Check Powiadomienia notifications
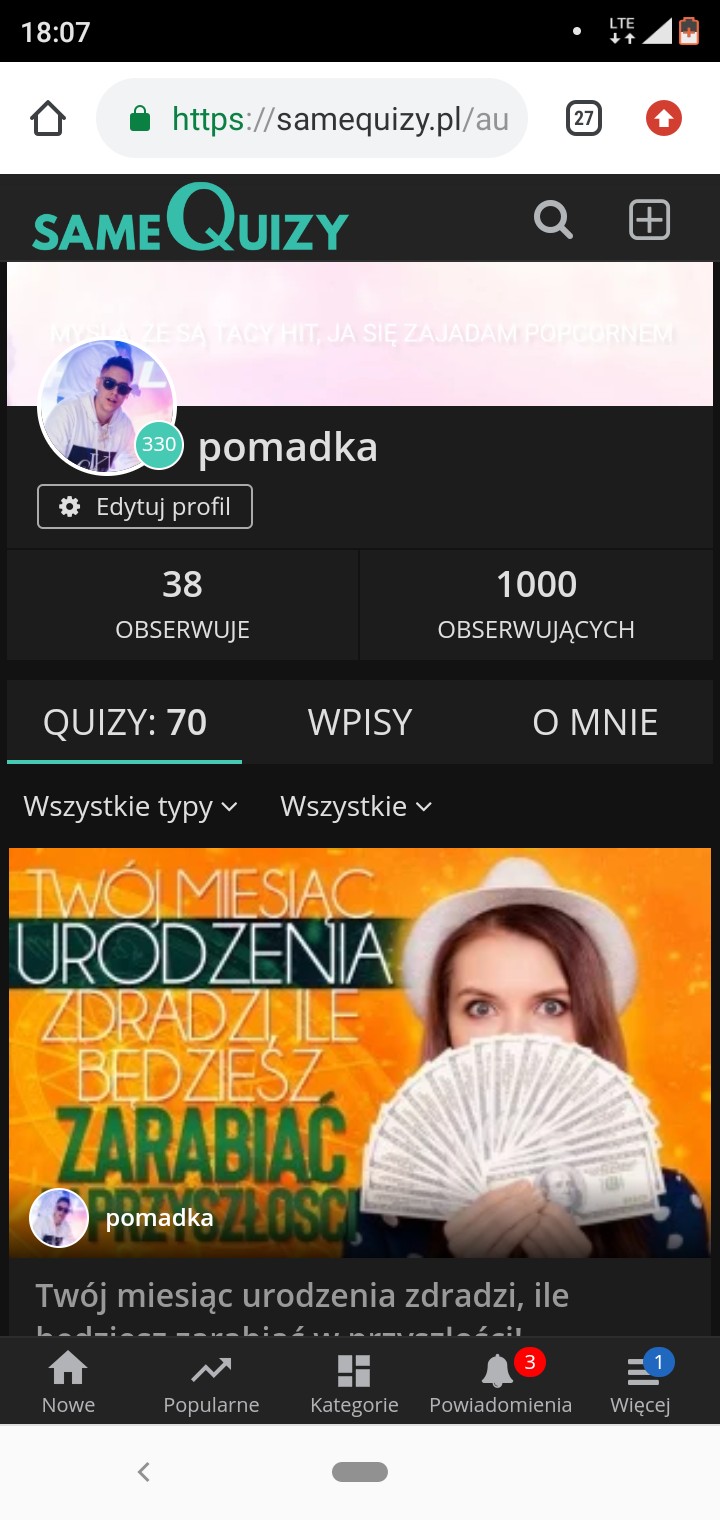720x1520 pixels. pos(500,1382)
